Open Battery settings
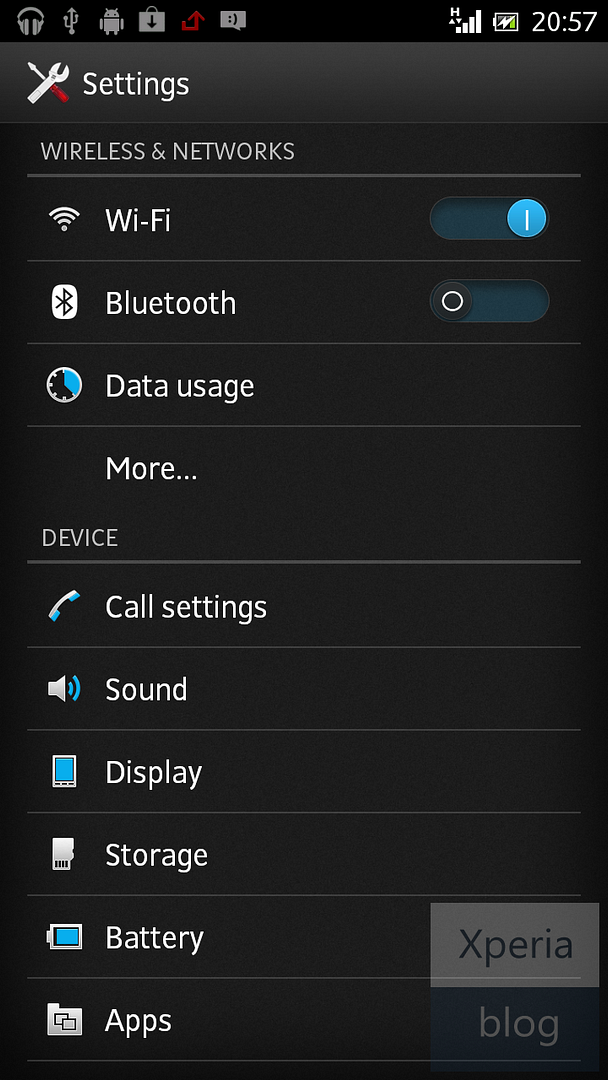Image resolution: width=608 pixels, height=1080 pixels. 304,937
